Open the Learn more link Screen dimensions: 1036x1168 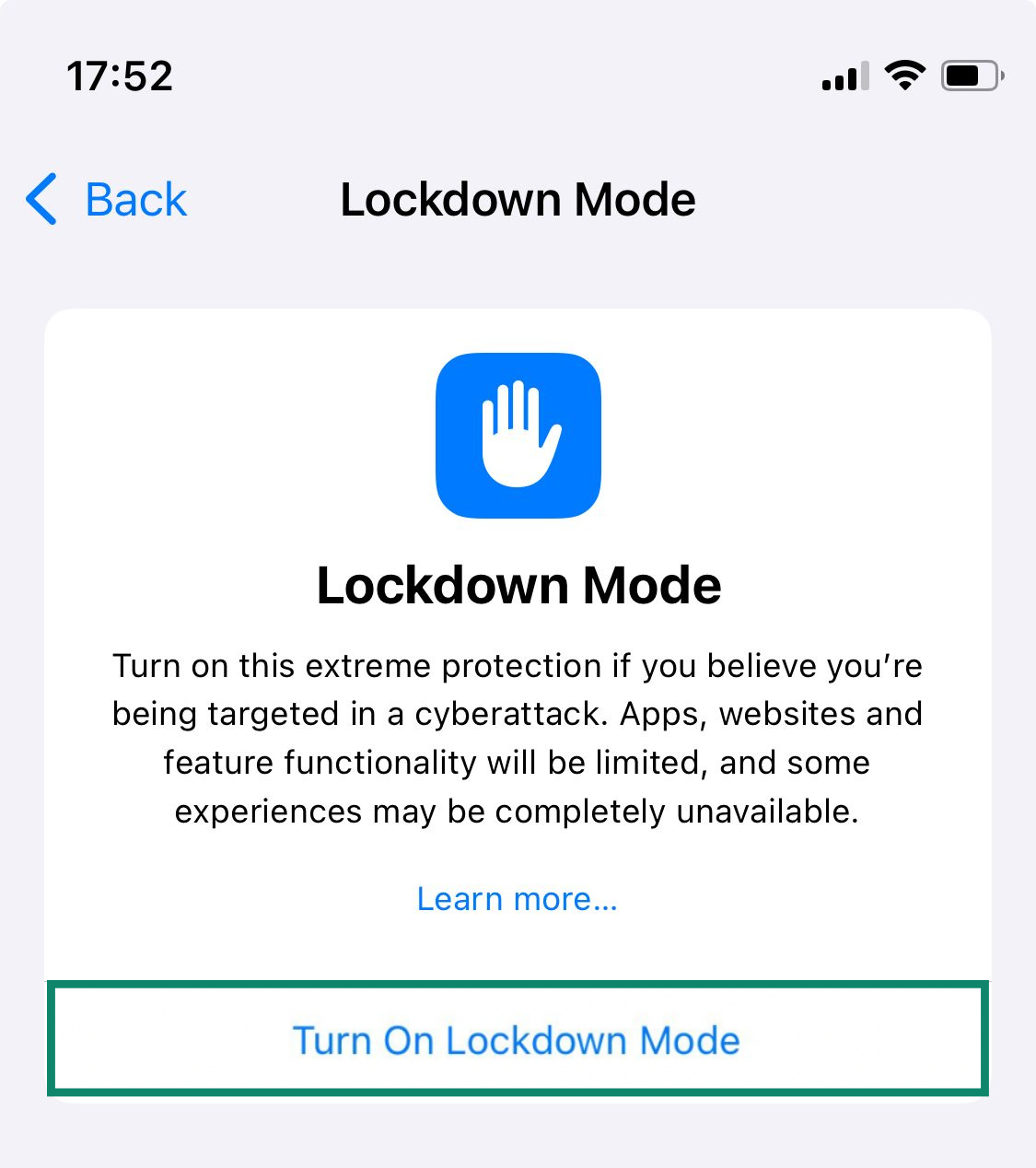click(x=518, y=898)
